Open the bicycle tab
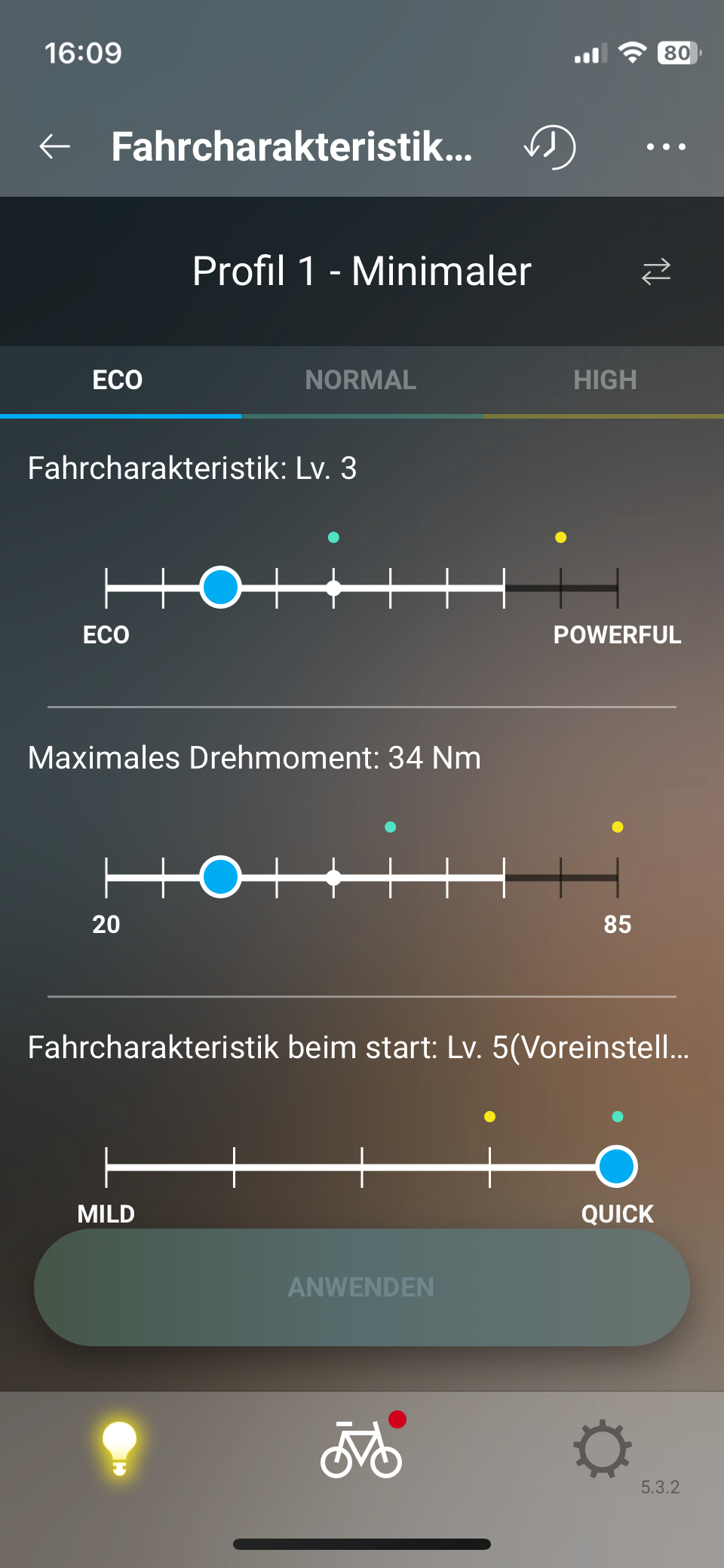The width and height of the screenshot is (724, 1568). (362, 1446)
